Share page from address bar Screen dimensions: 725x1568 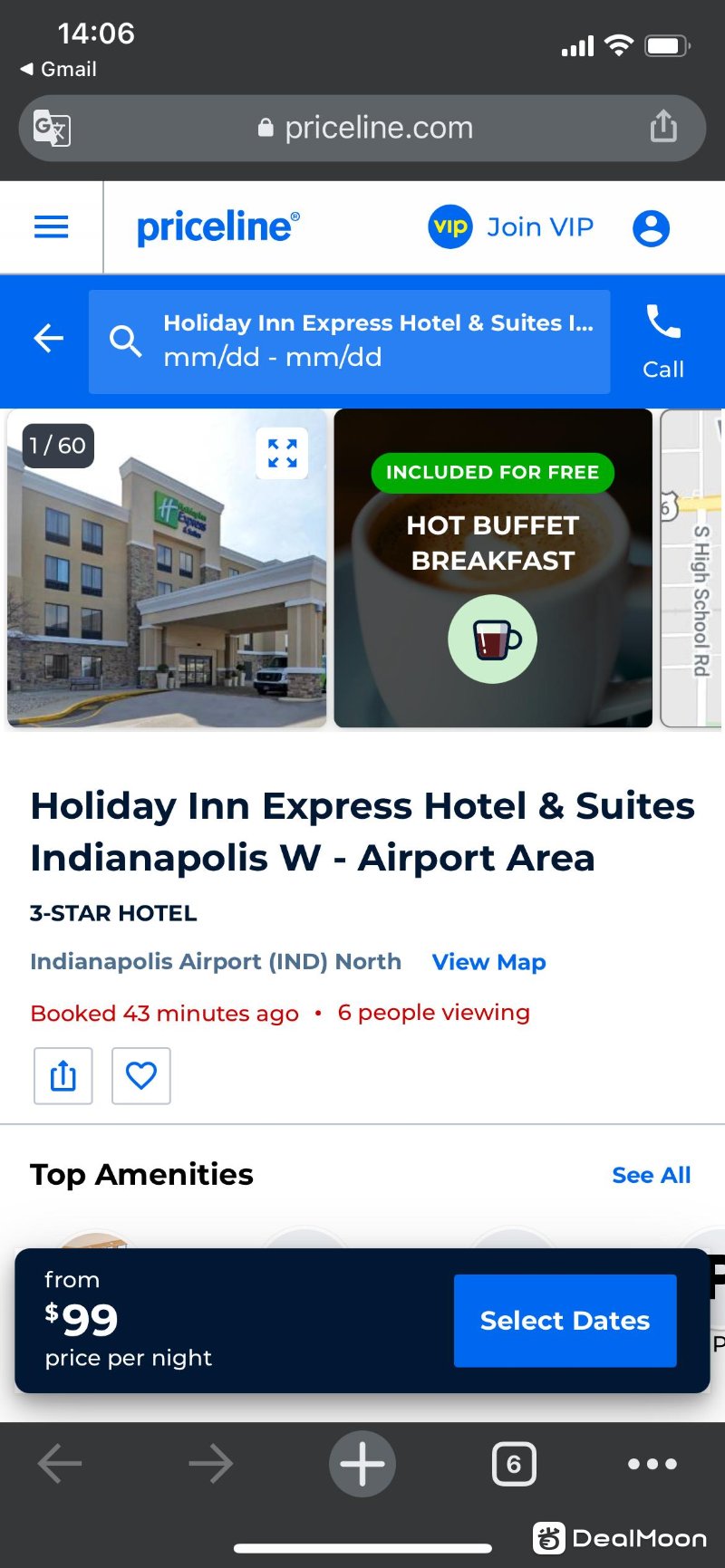[x=663, y=127]
